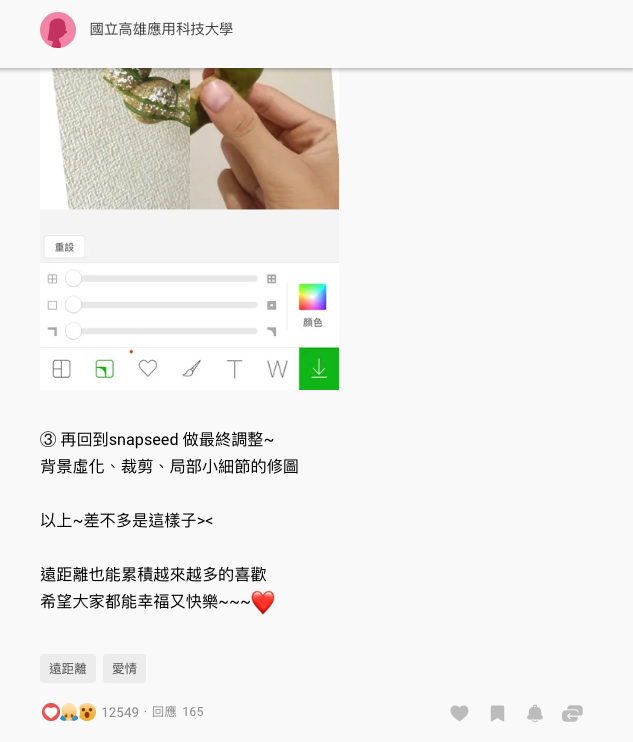Like this post with the heart

coord(459,713)
